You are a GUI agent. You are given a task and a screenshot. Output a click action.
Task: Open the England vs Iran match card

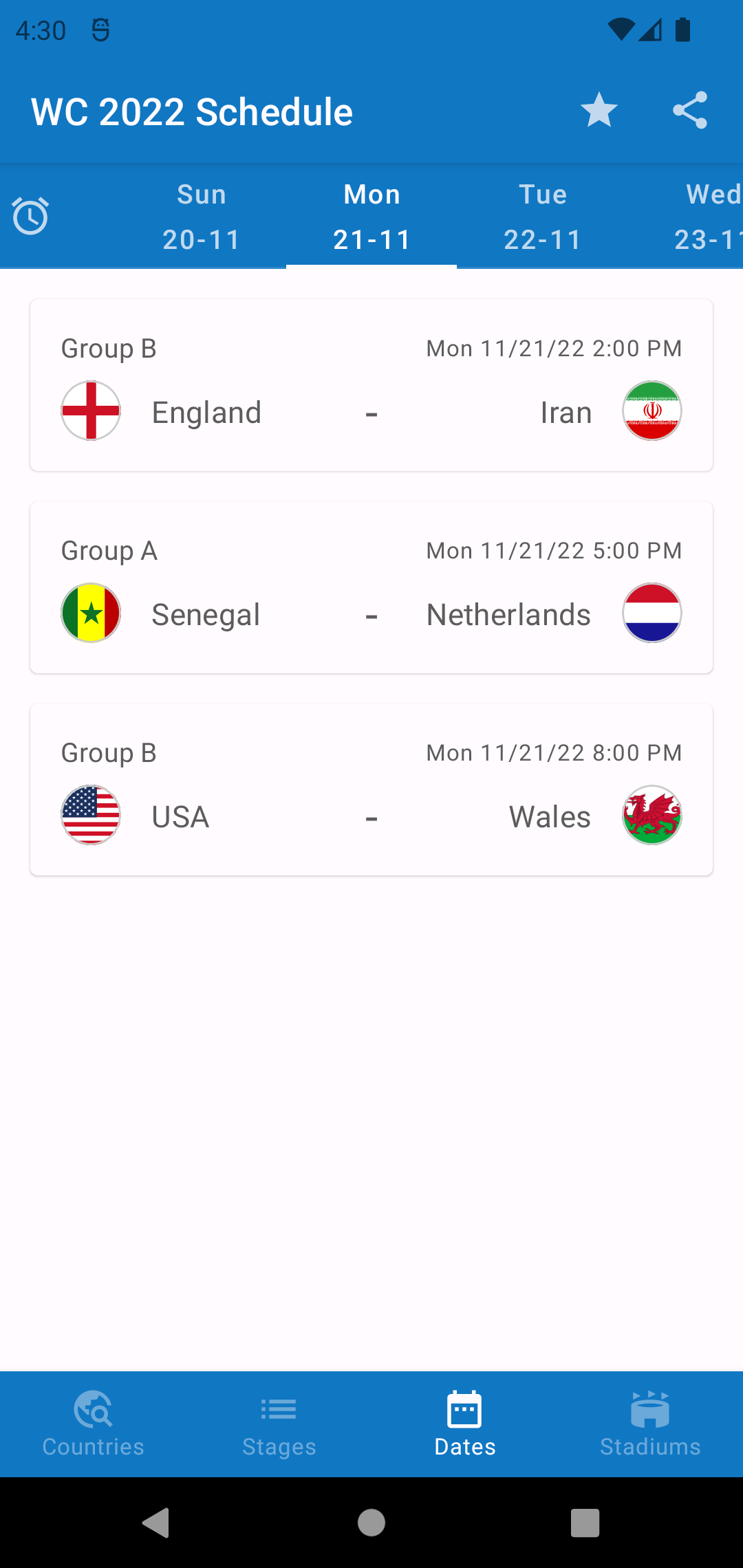(x=371, y=385)
